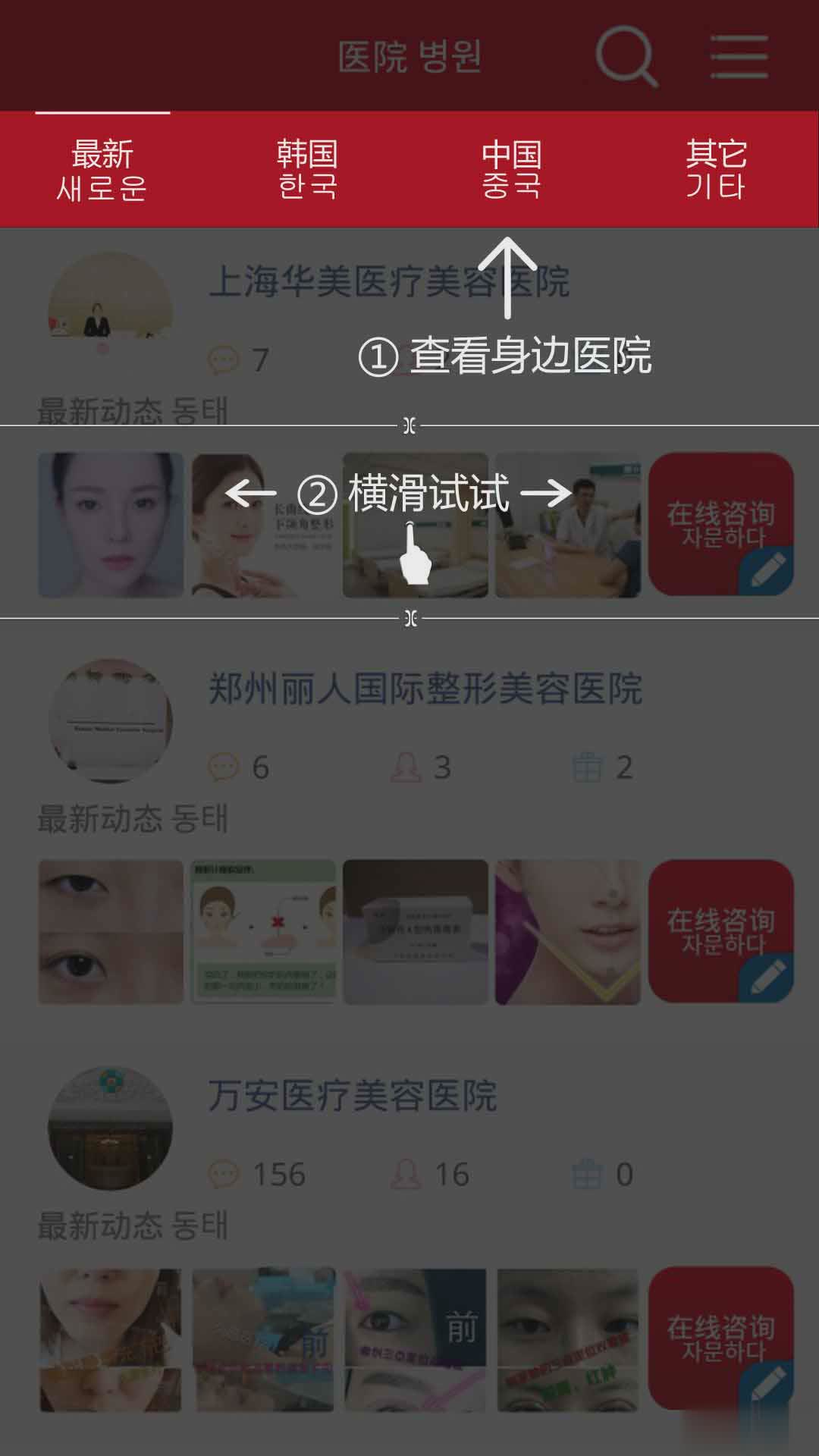Click the comment bubble icon showing 7
819x1456 pixels.
pyautogui.click(x=224, y=357)
